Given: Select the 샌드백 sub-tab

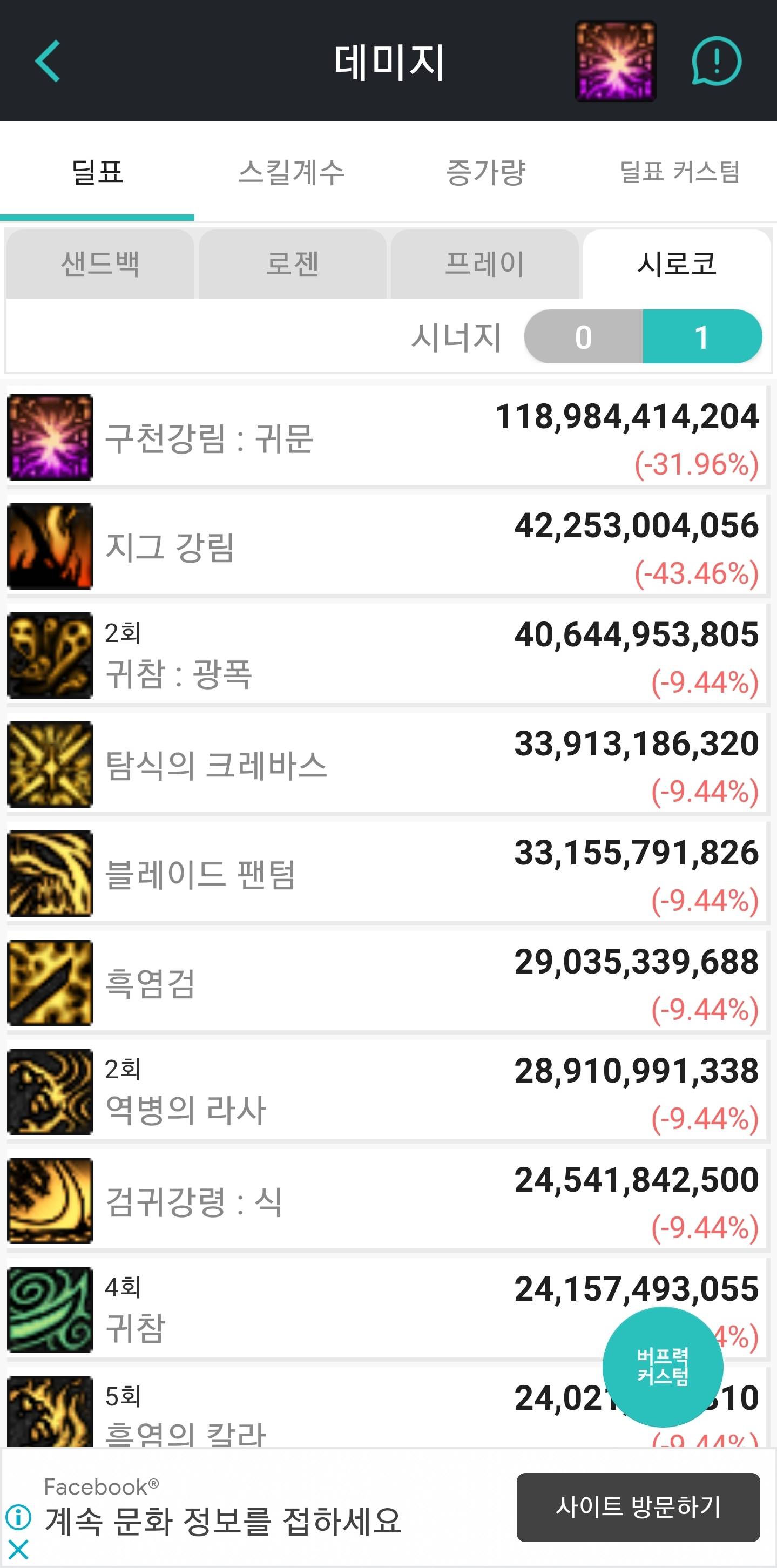Looking at the screenshot, I should [x=100, y=264].
